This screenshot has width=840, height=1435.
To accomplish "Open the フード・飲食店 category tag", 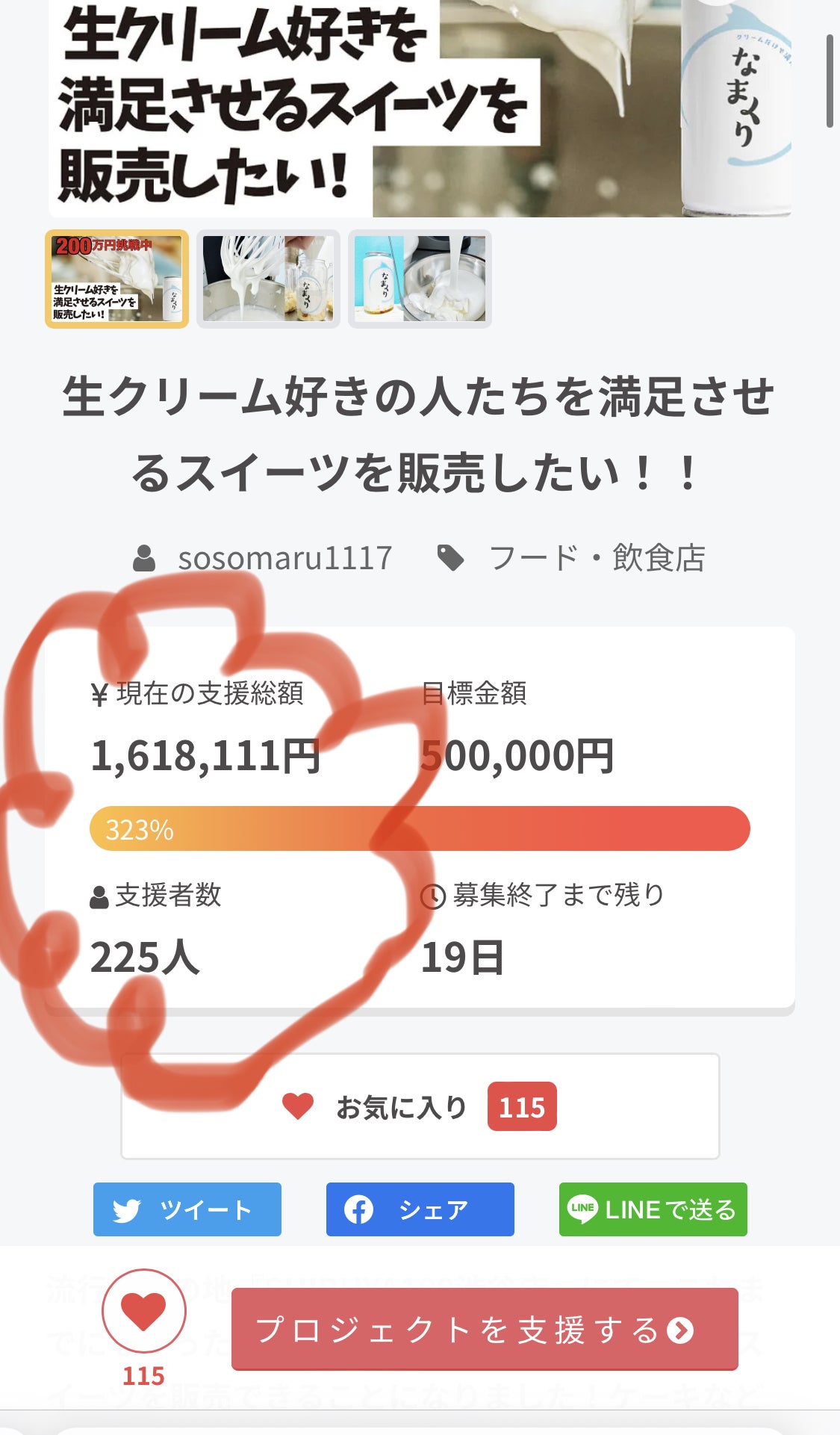I will 596,558.
